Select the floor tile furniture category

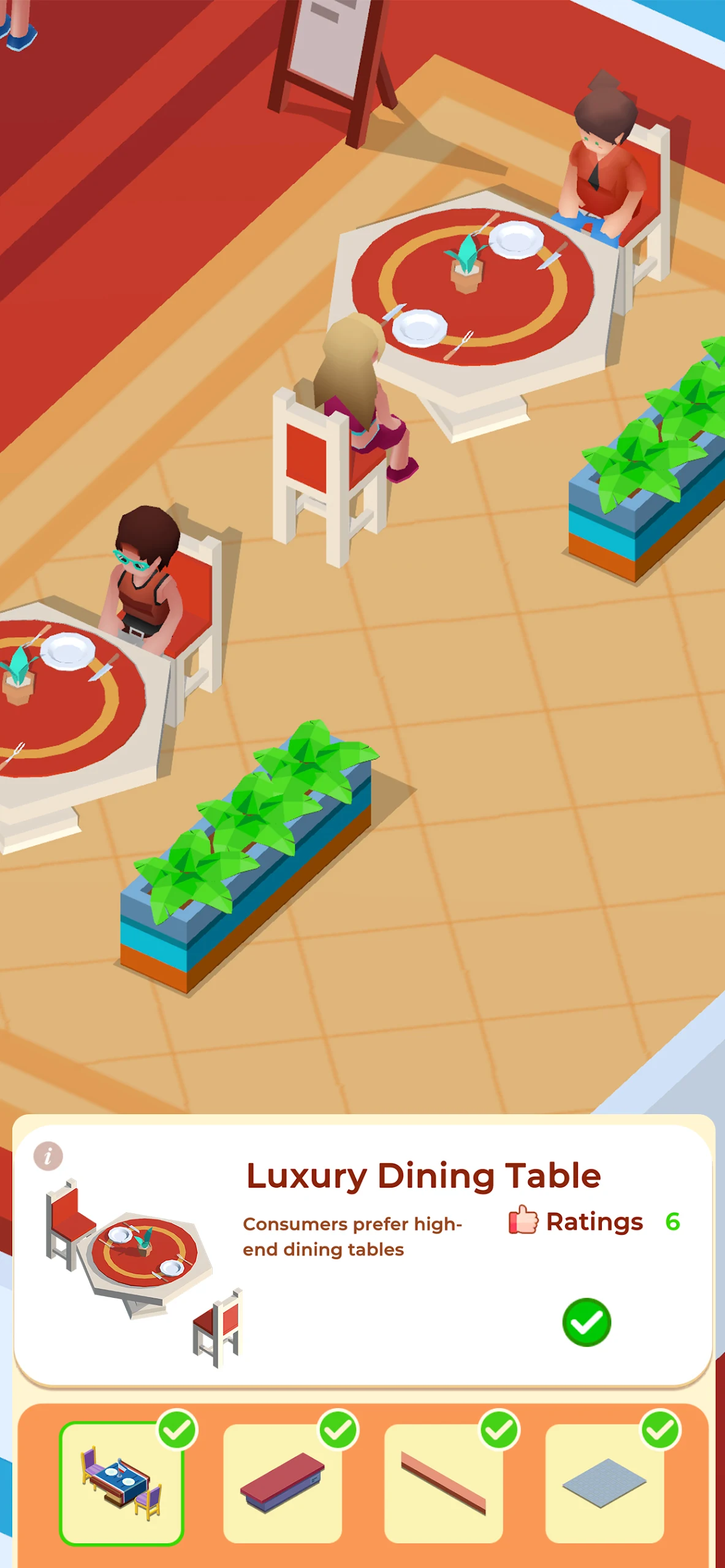click(604, 1482)
